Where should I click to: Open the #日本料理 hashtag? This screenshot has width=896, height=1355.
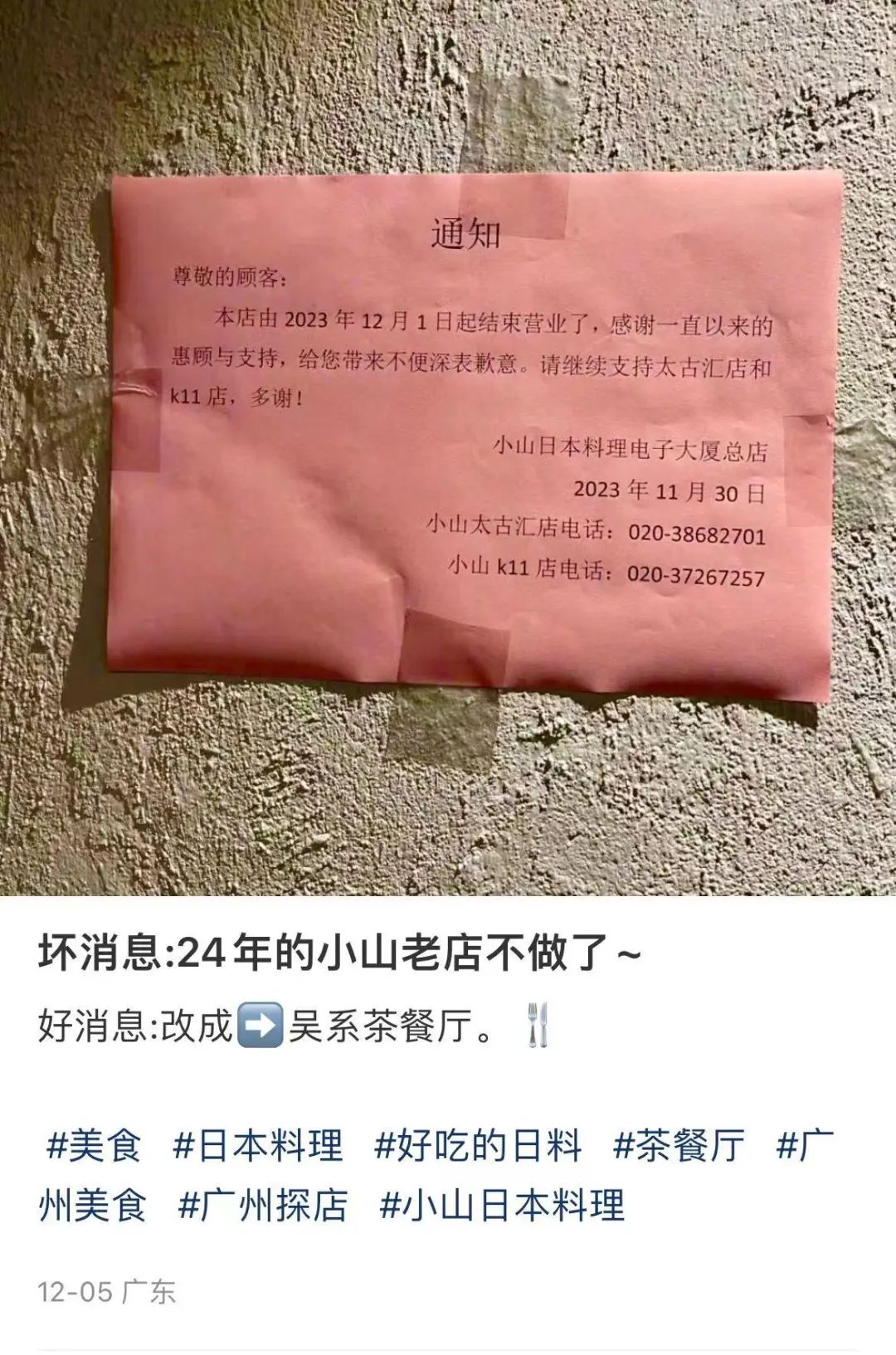coord(258,1146)
